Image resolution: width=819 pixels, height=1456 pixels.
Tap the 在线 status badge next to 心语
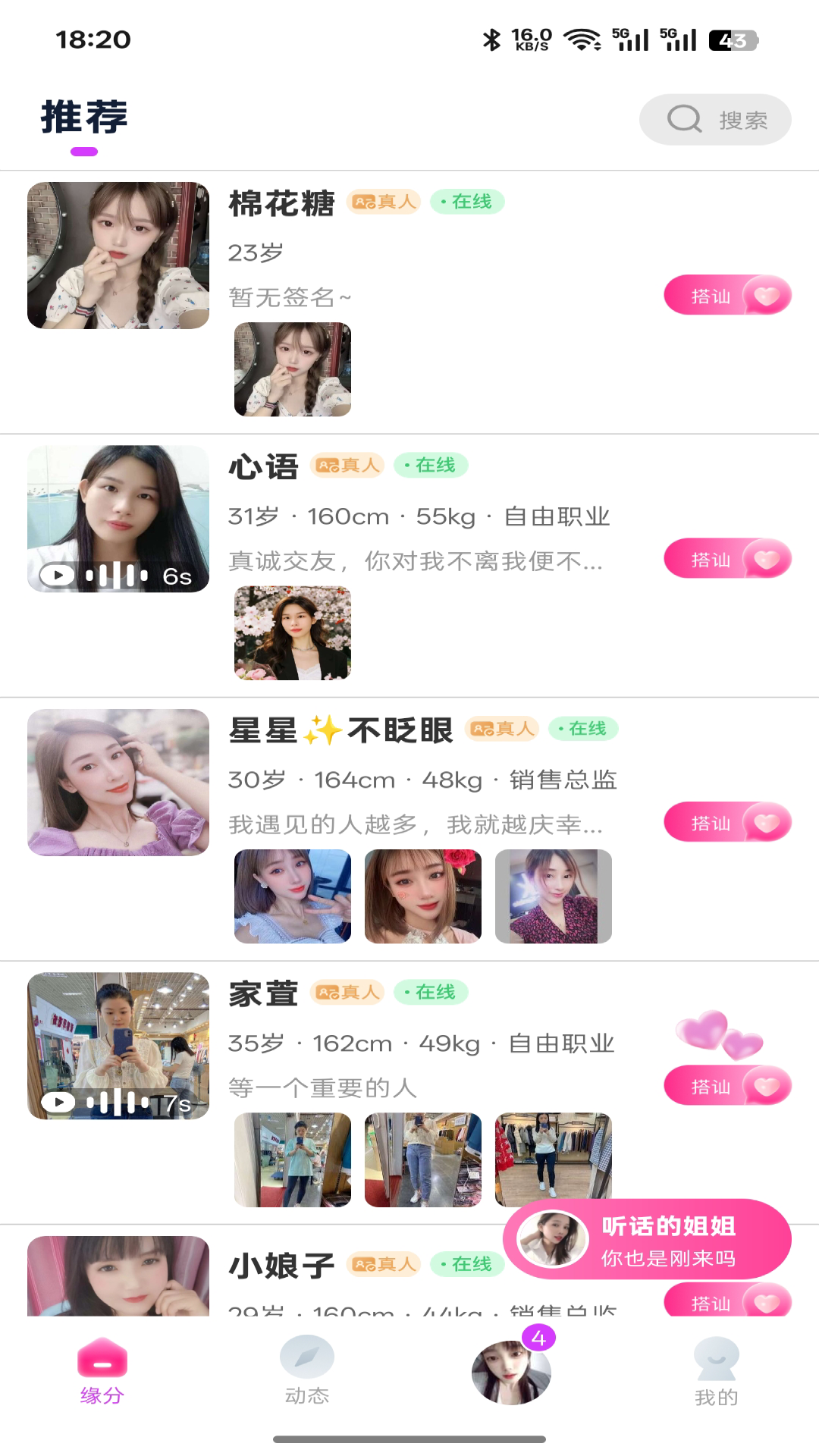pyautogui.click(x=430, y=466)
